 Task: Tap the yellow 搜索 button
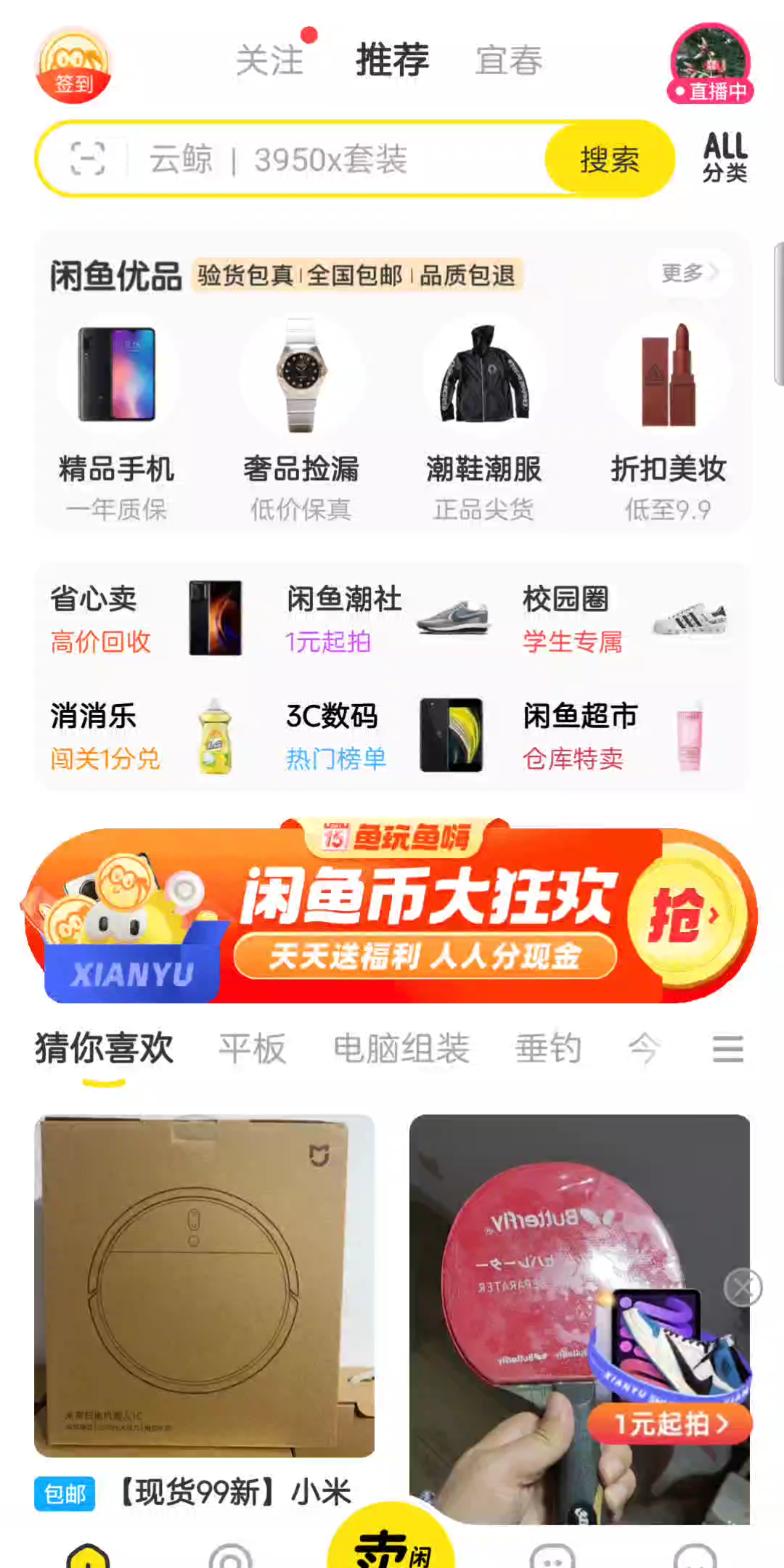(608, 159)
